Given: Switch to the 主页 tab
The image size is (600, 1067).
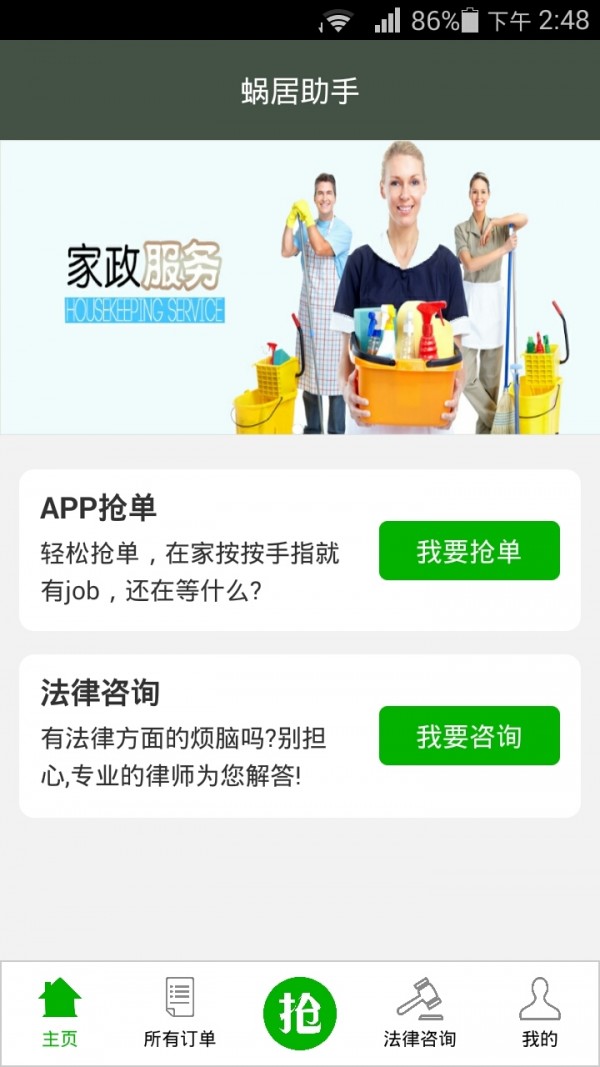Looking at the screenshot, I should [60, 1012].
